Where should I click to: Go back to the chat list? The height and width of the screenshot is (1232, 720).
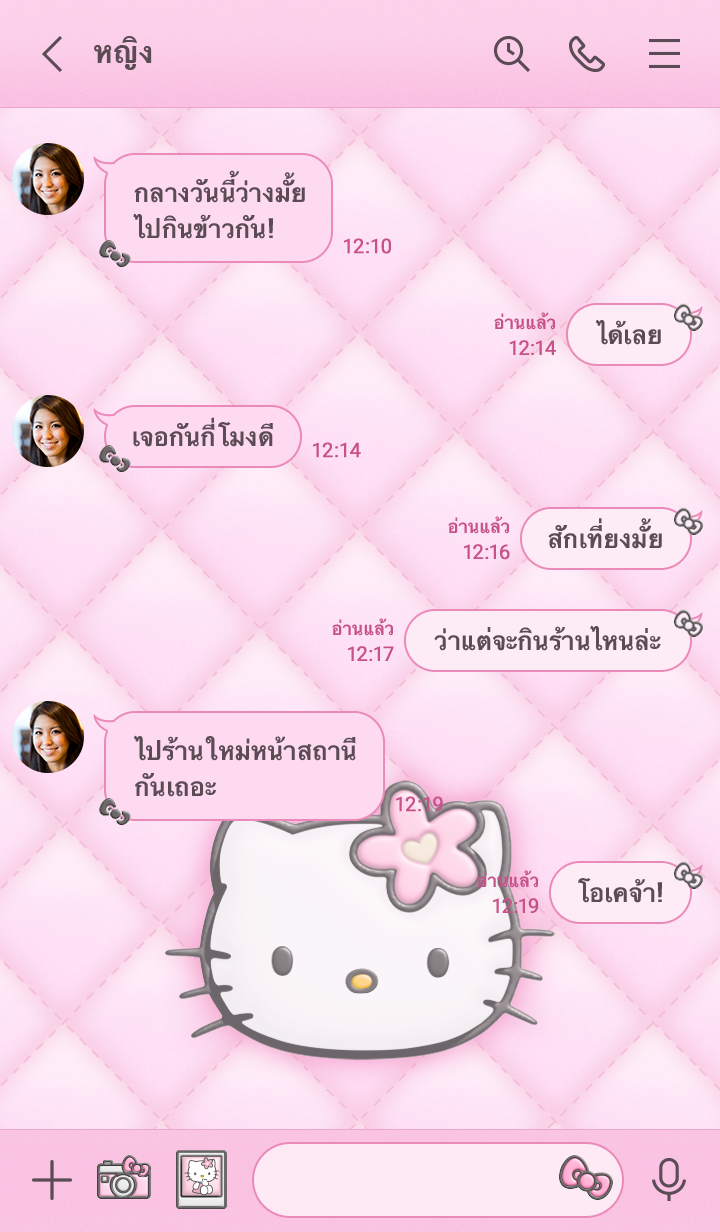52,54
